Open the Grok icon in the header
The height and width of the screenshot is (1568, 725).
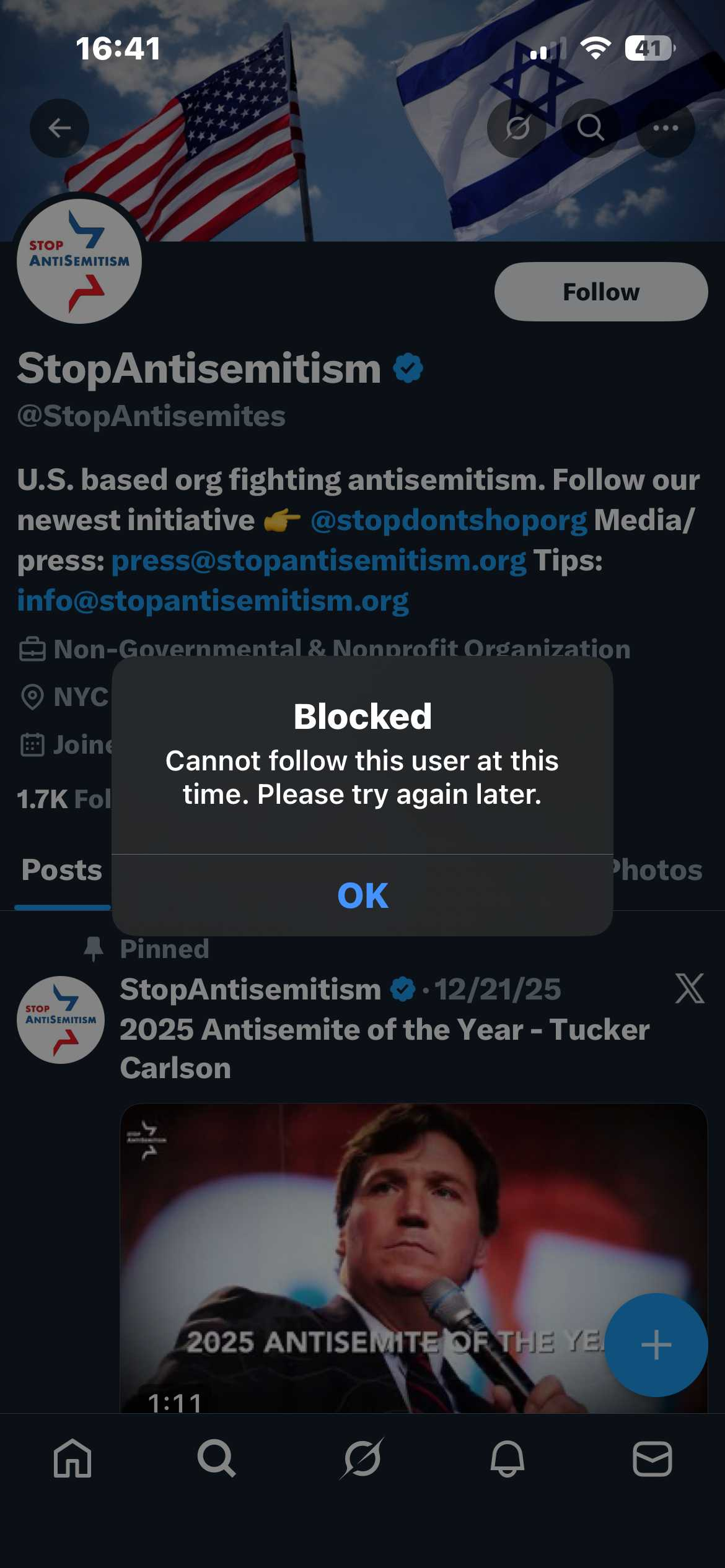coord(517,128)
